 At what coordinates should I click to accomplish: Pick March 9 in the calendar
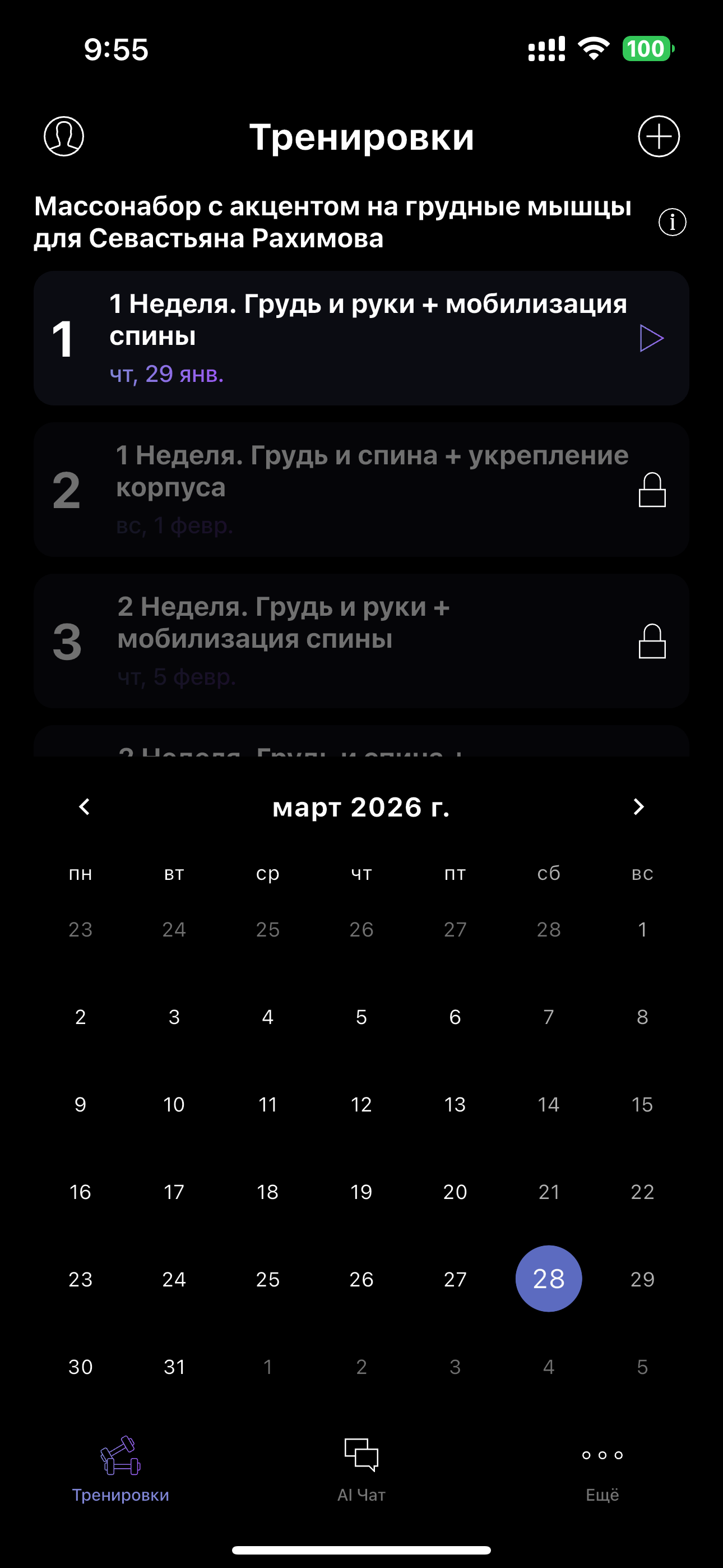pos(80,1104)
